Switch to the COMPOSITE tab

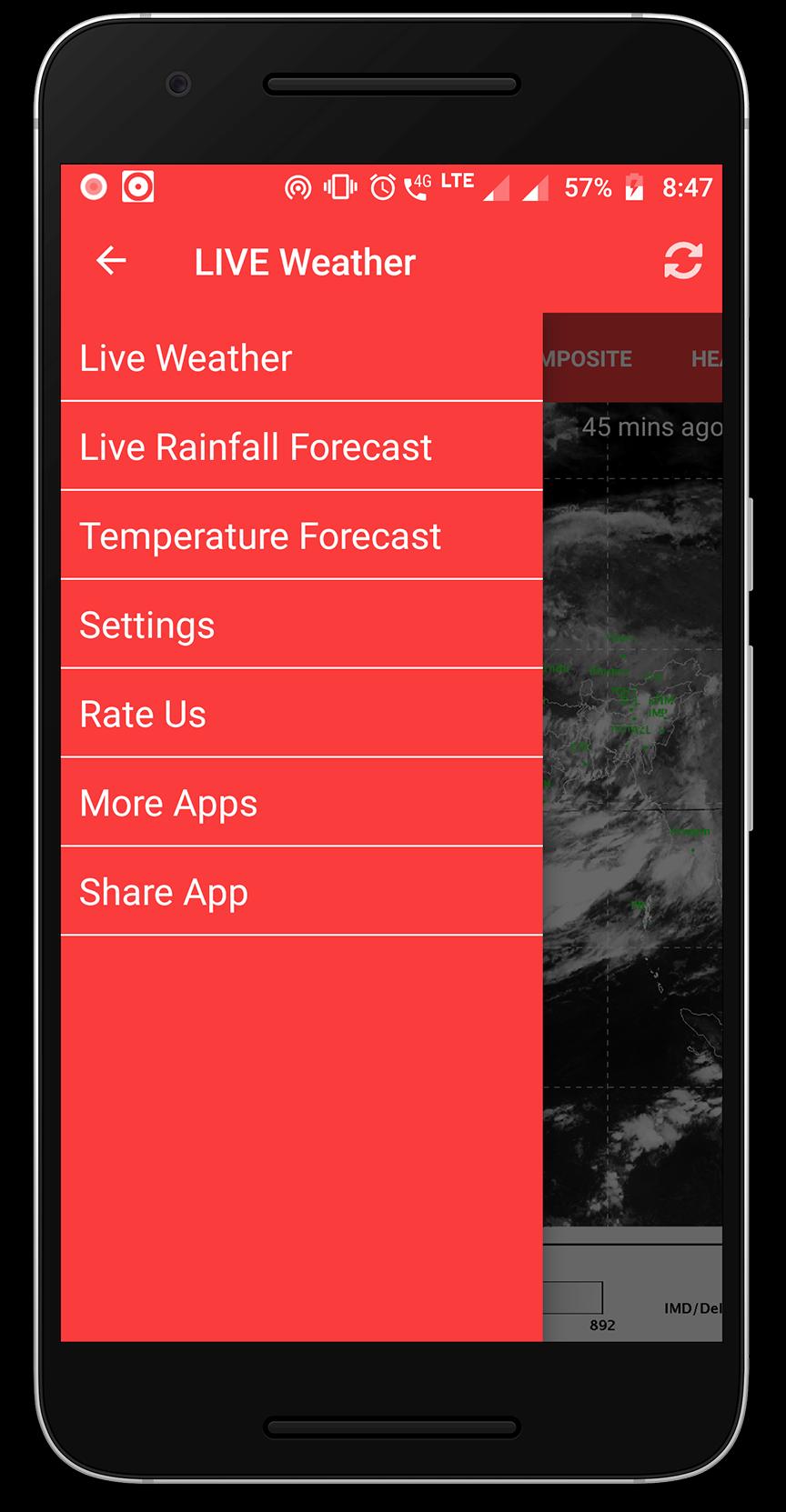pos(589,358)
